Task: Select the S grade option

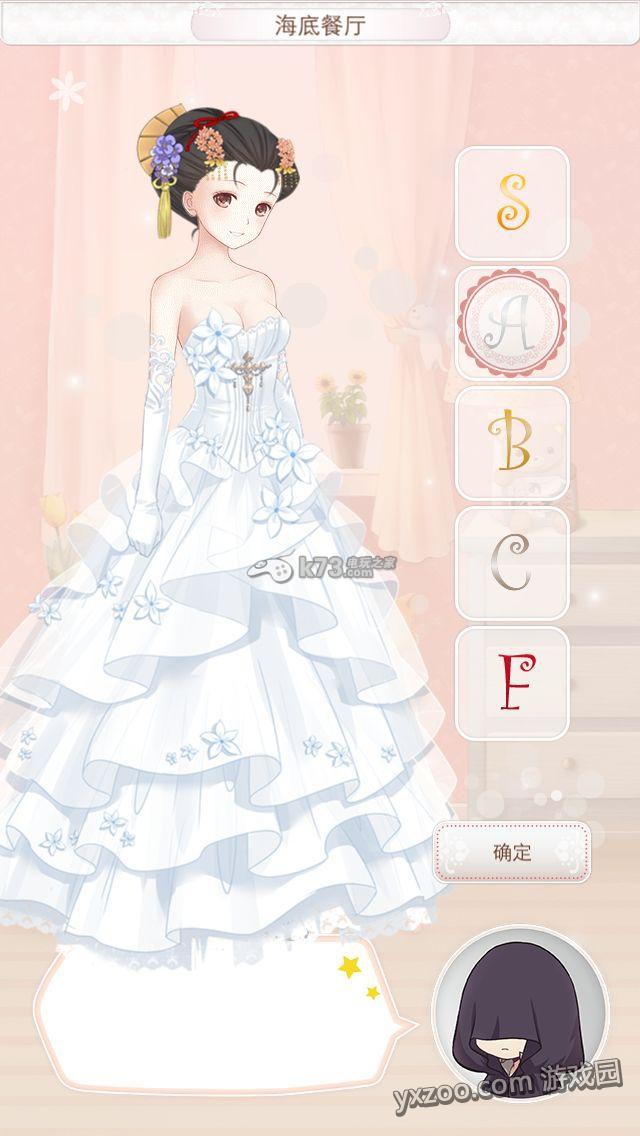Action: pos(512,203)
